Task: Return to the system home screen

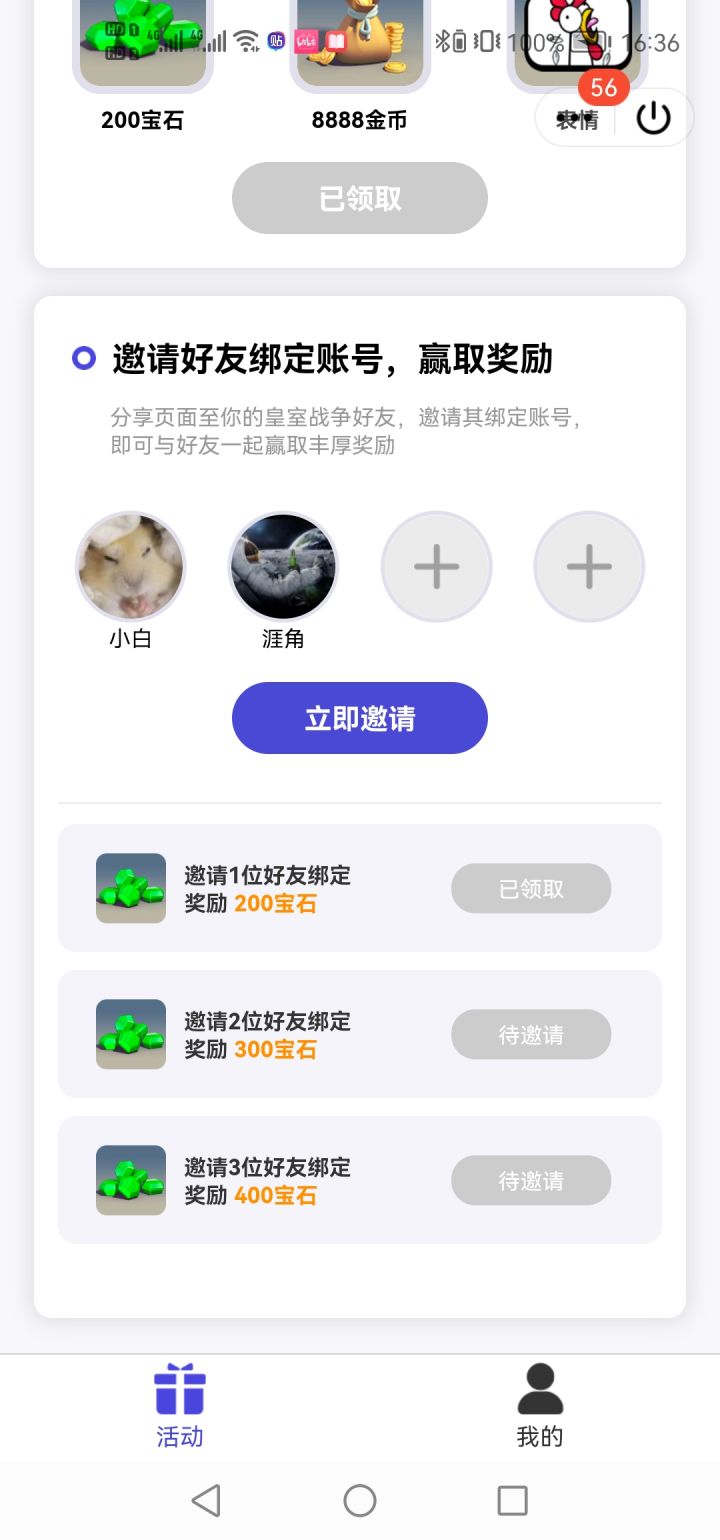Action: click(x=360, y=1500)
